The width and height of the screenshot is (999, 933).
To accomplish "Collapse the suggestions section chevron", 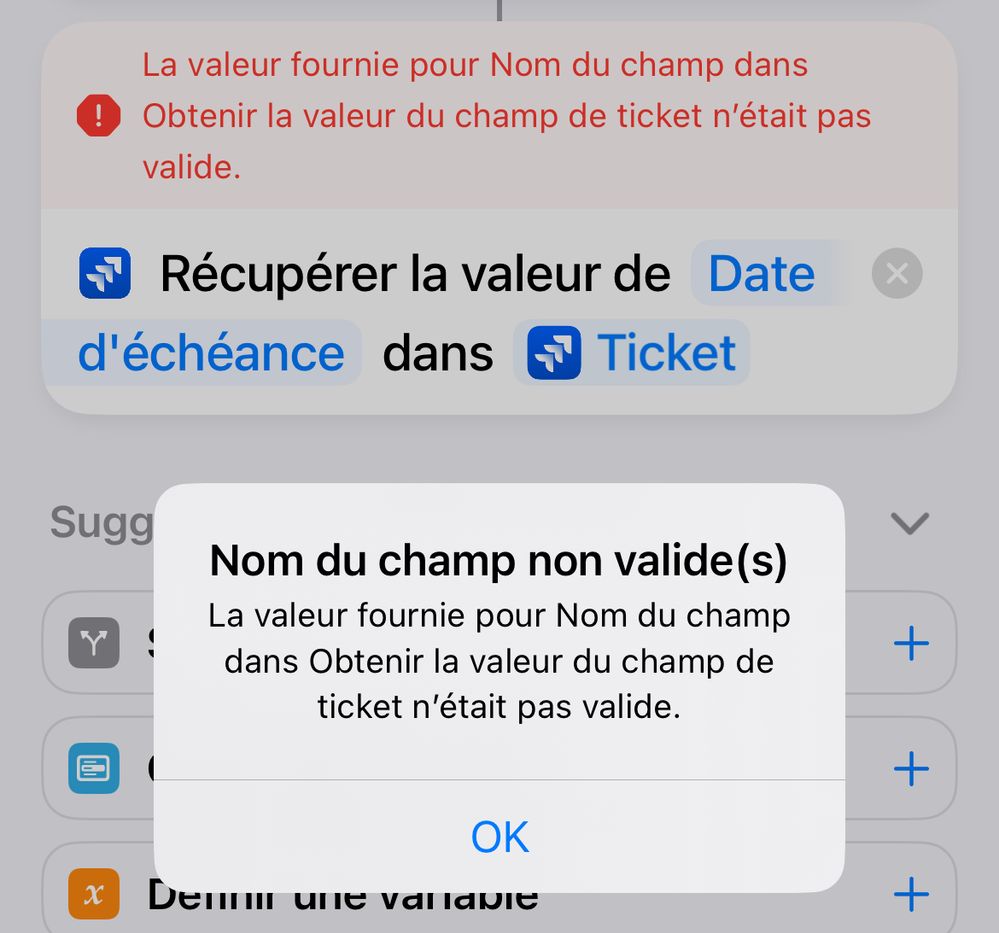I will point(910,522).
